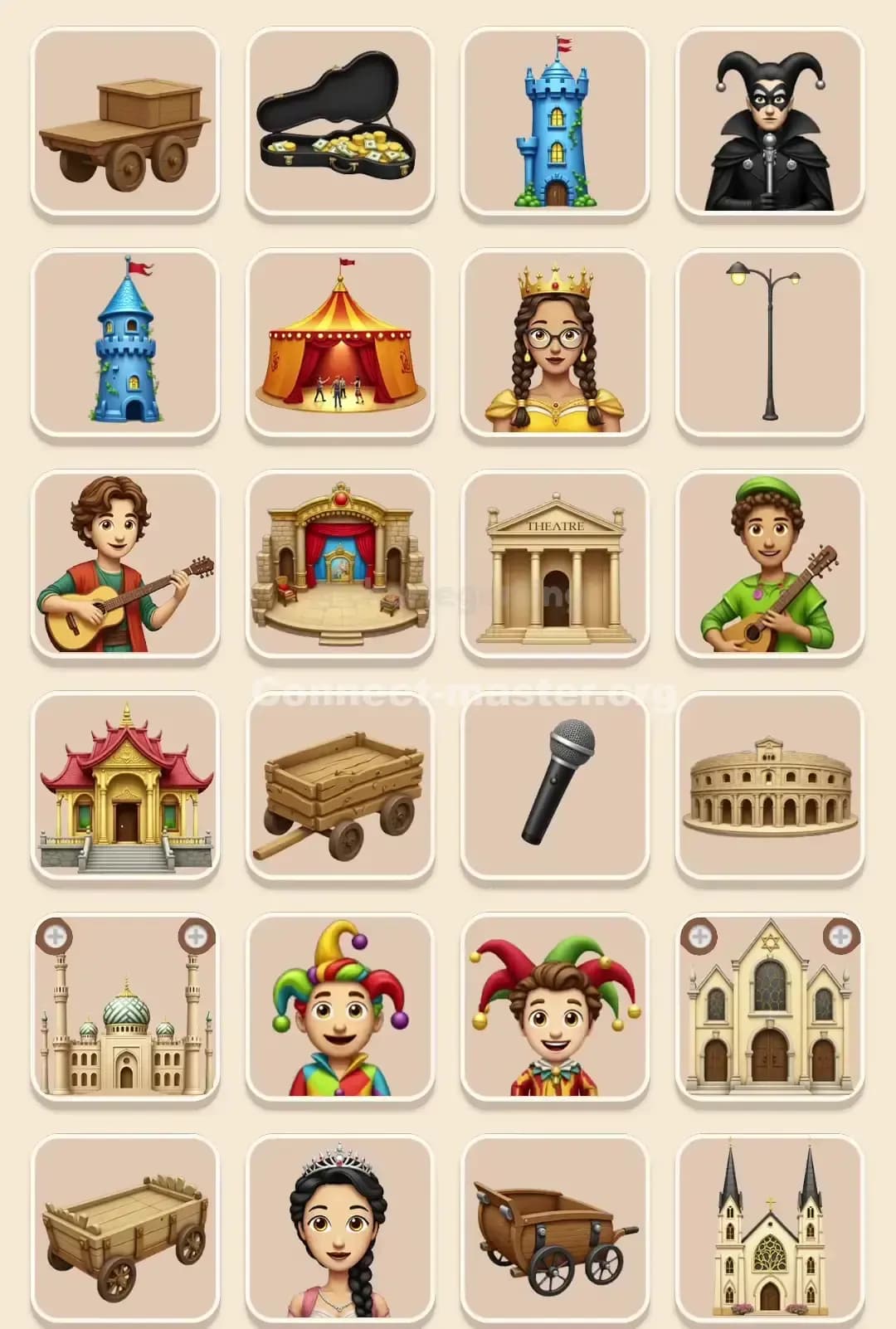Select the princess with silver tiara tile
The height and width of the screenshot is (1329, 896).
tap(340, 1228)
